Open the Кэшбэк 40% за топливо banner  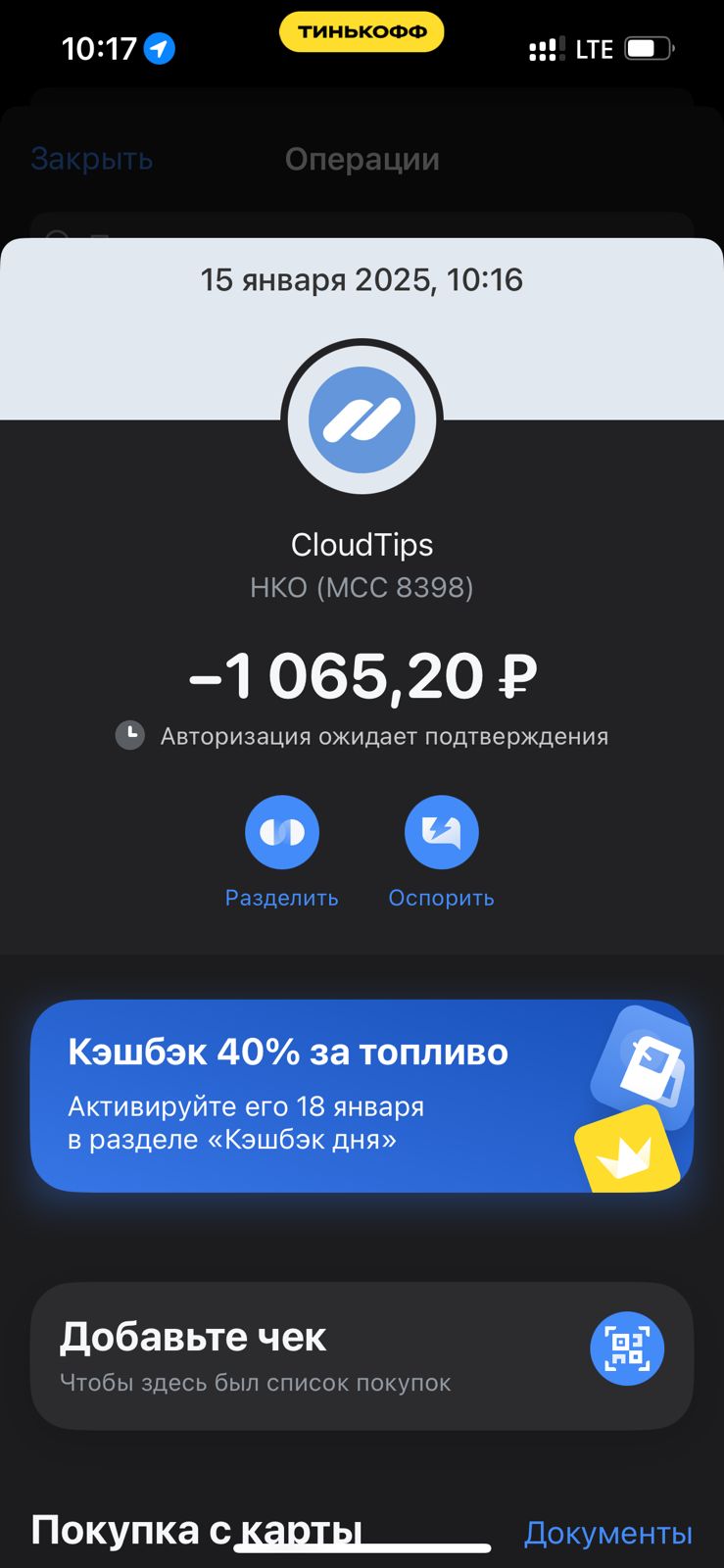pyautogui.click(x=362, y=1096)
